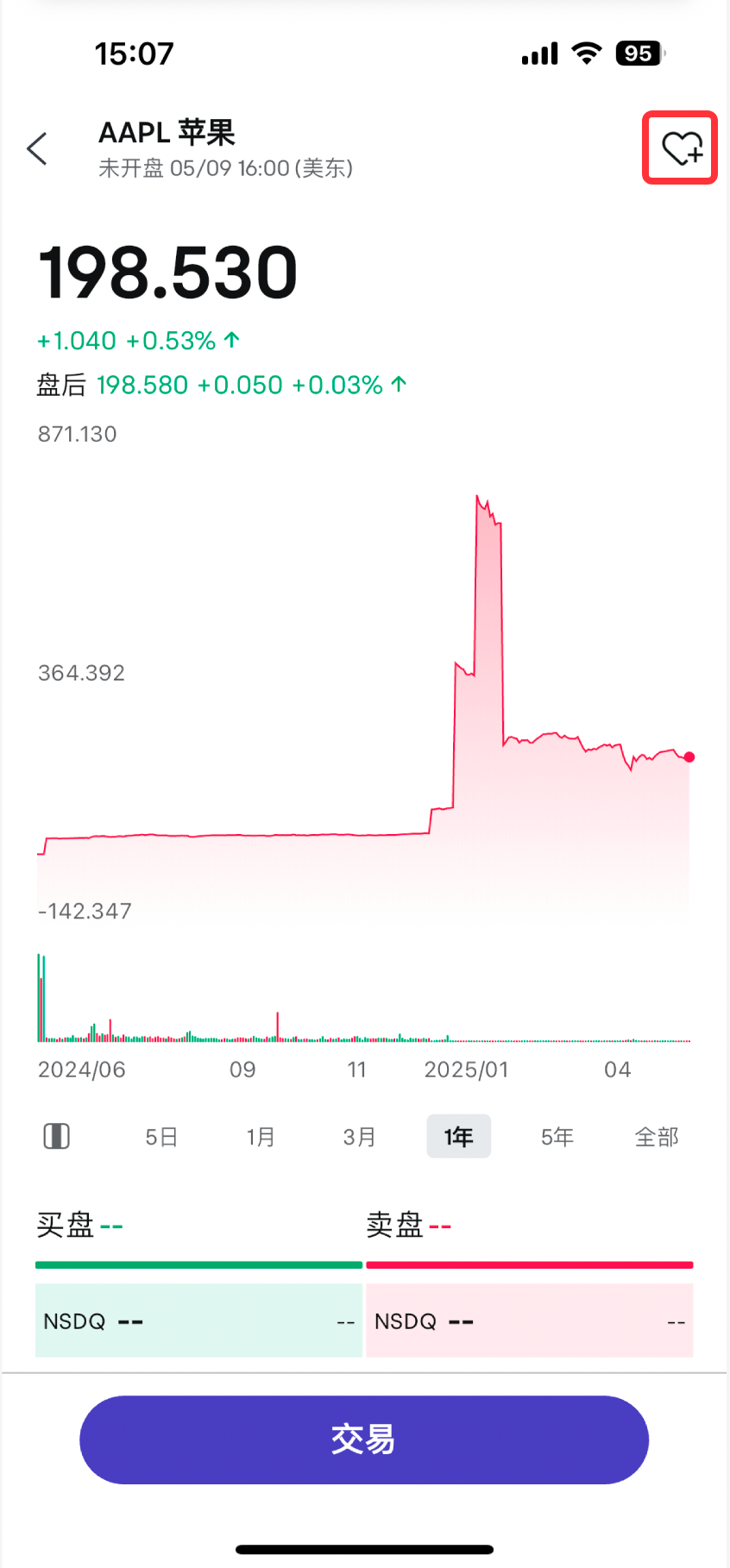Tap the 交易 button to trade
The width and height of the screenshot is (730, 1568).
pyautogui.click(x=364, y=1439)
